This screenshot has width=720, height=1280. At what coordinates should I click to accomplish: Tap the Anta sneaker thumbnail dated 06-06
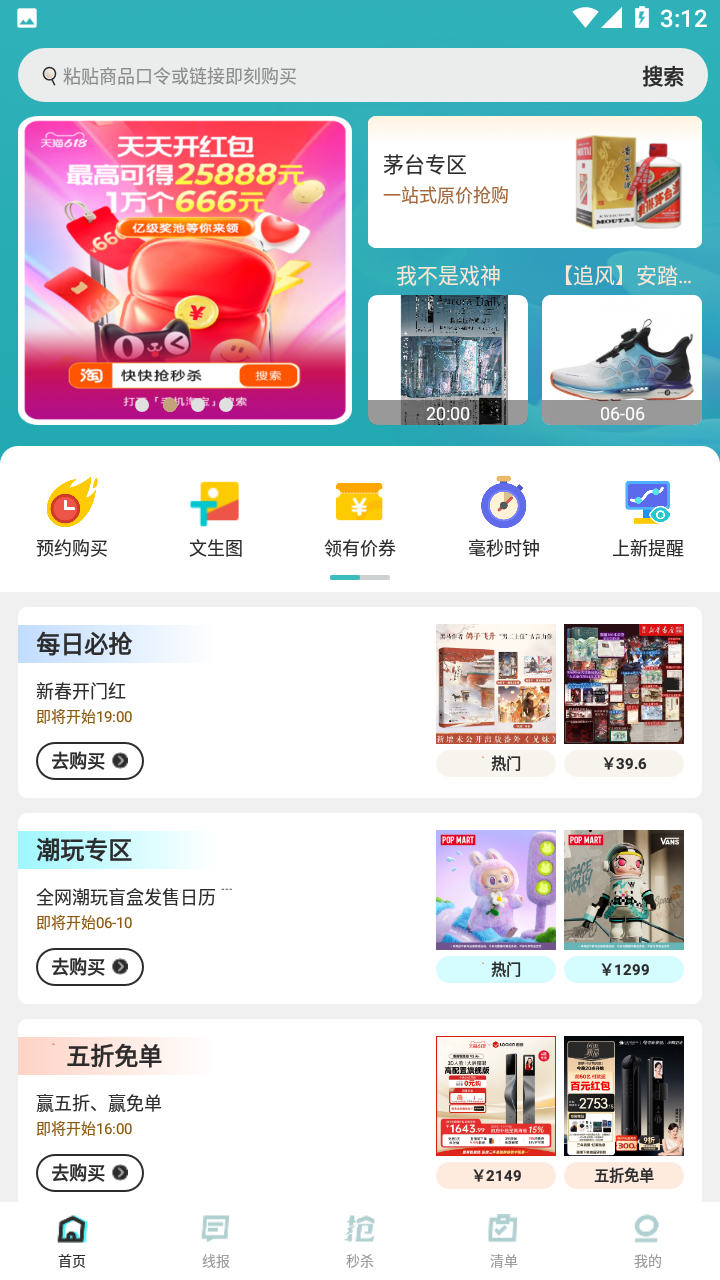(622, 360)
